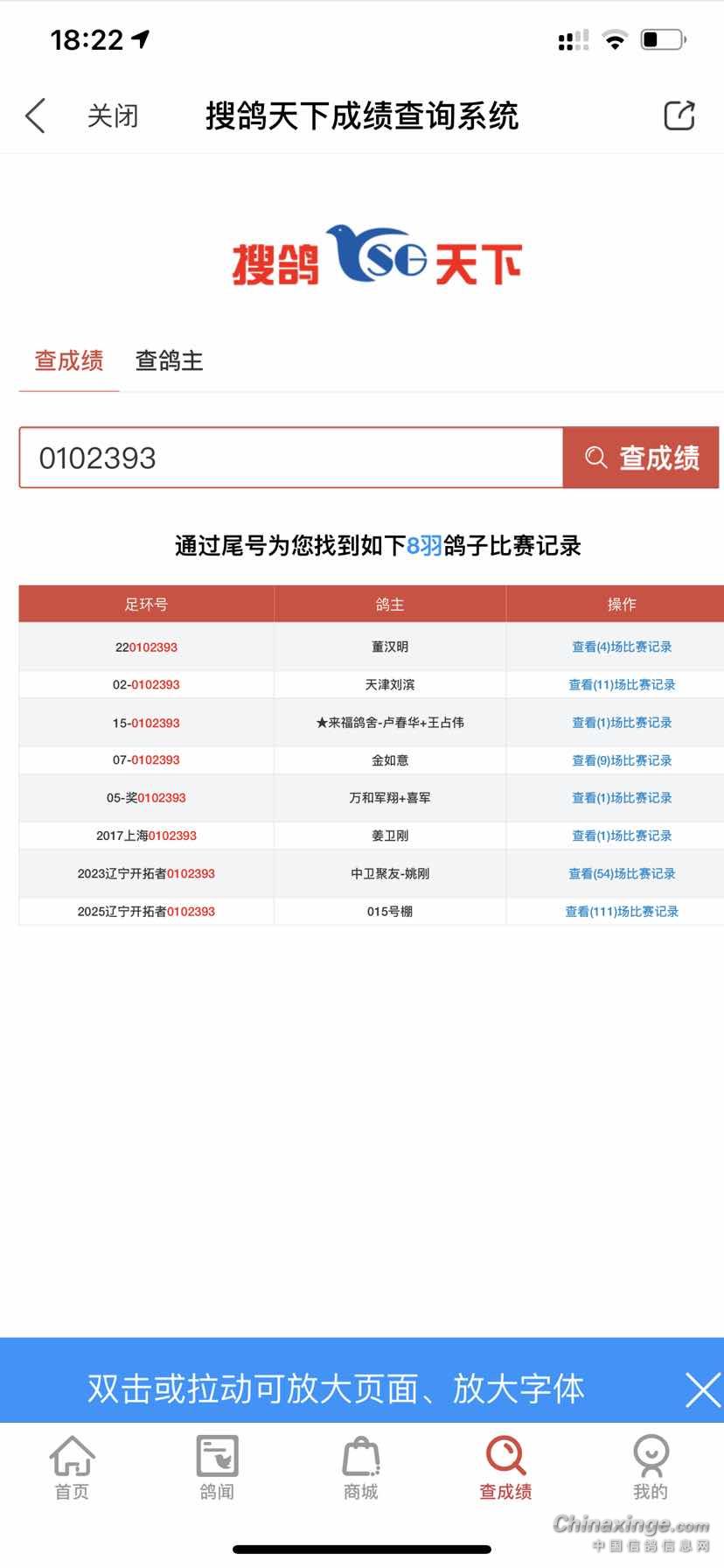Share this page via top-right icon

[x=679, y=115]
